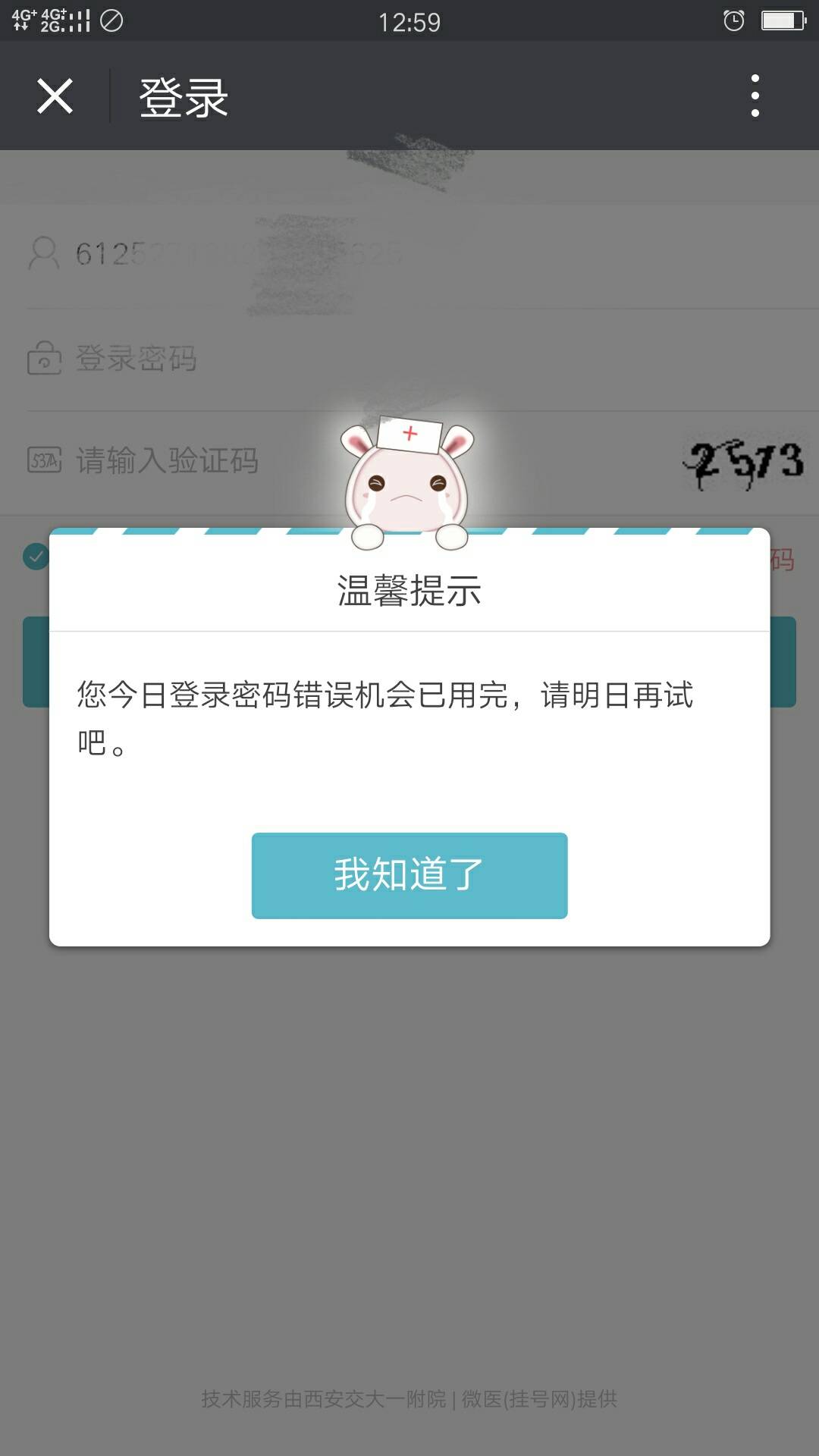Select the 登录 title in the header bar
The height and width of the screenshot is (1456, 819).
tap(182, 97)
